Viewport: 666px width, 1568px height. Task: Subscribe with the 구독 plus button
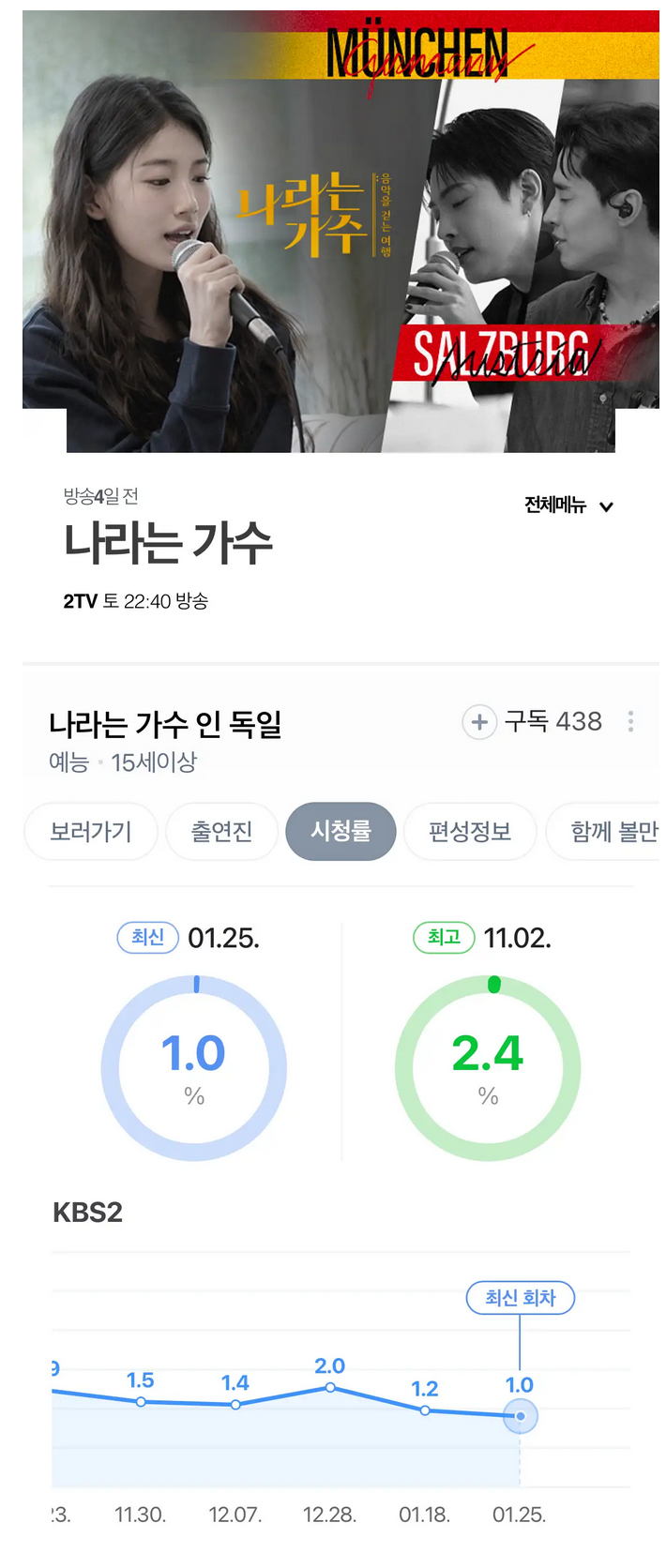[x=479, y=722]
